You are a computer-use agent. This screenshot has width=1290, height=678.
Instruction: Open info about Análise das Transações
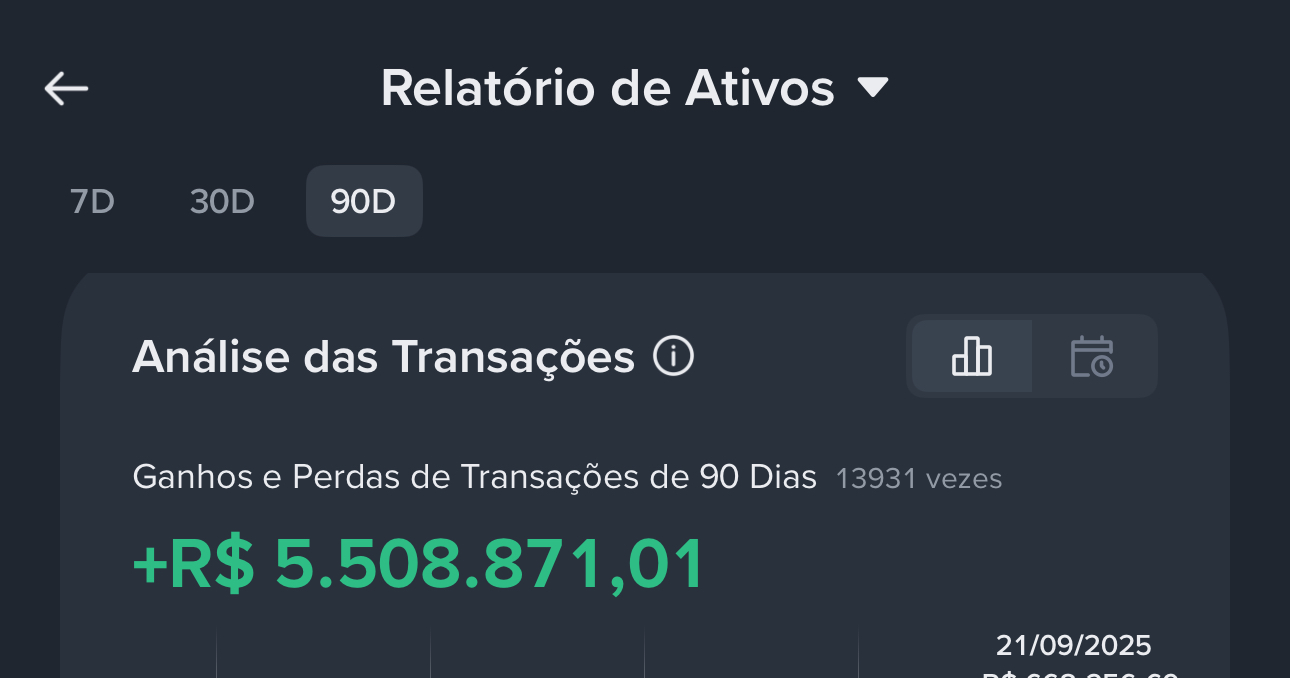tap(673, 356)
